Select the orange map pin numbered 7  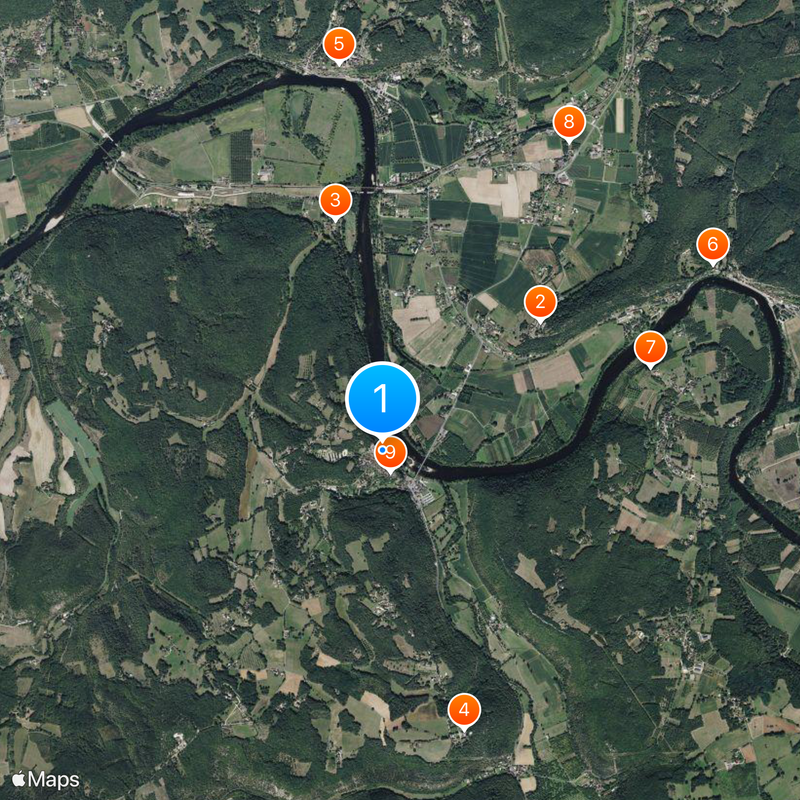650,348
